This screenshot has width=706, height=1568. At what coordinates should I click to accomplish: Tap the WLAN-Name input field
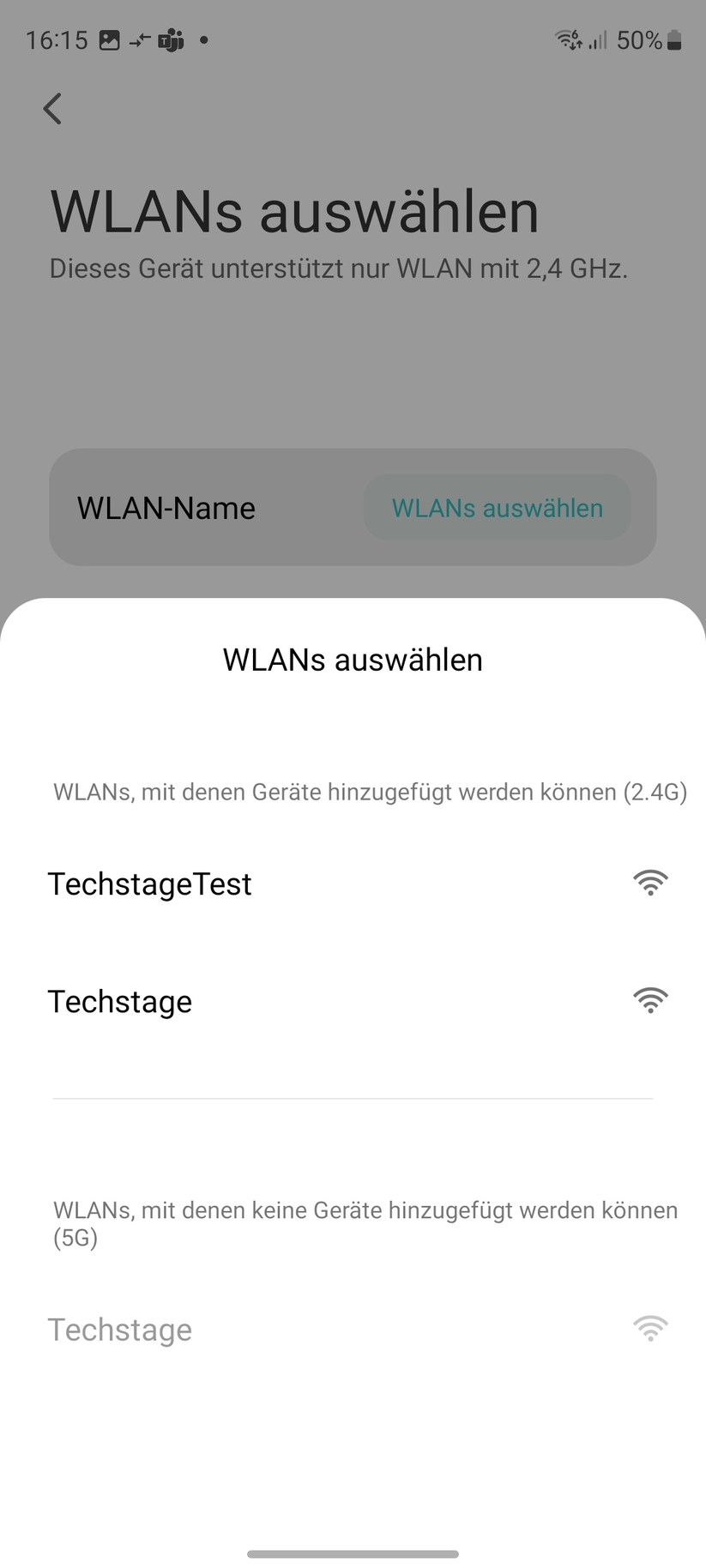[x=166, y=508]
